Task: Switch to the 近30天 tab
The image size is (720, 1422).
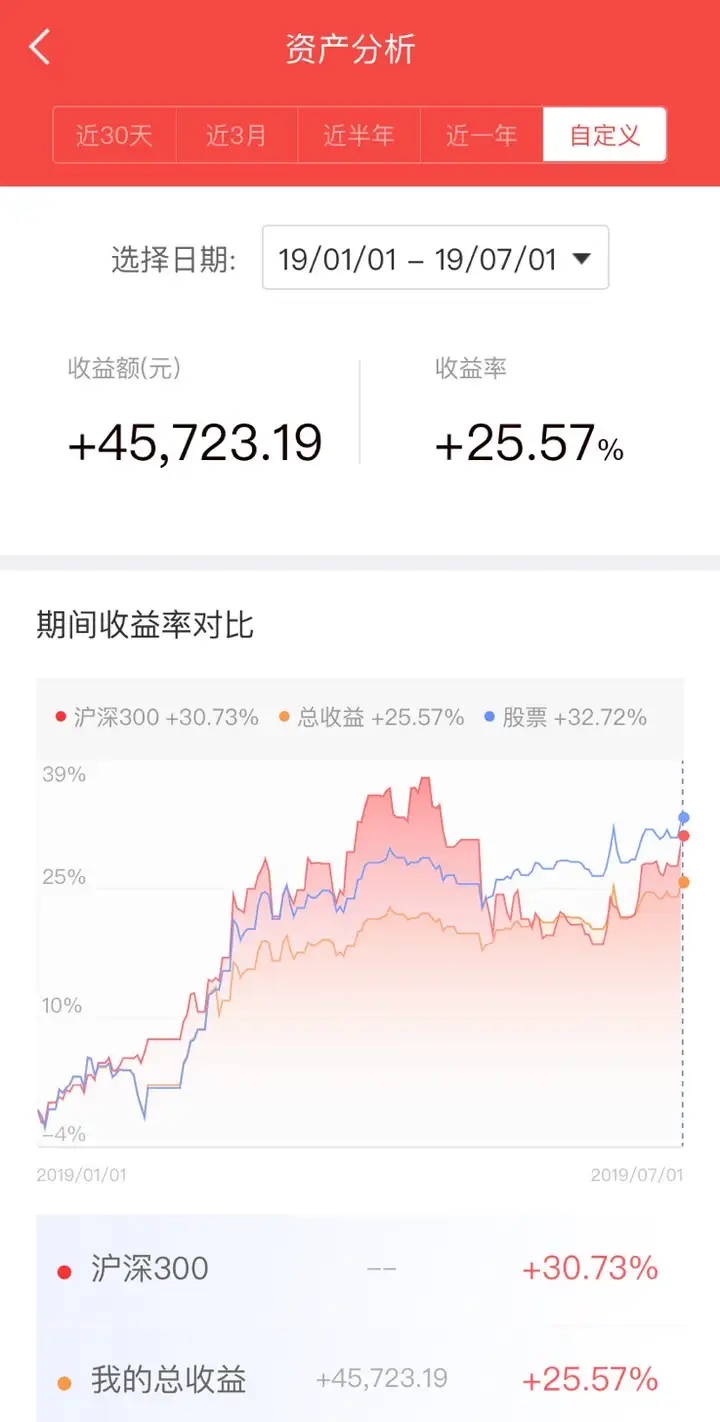Action: 115,135
